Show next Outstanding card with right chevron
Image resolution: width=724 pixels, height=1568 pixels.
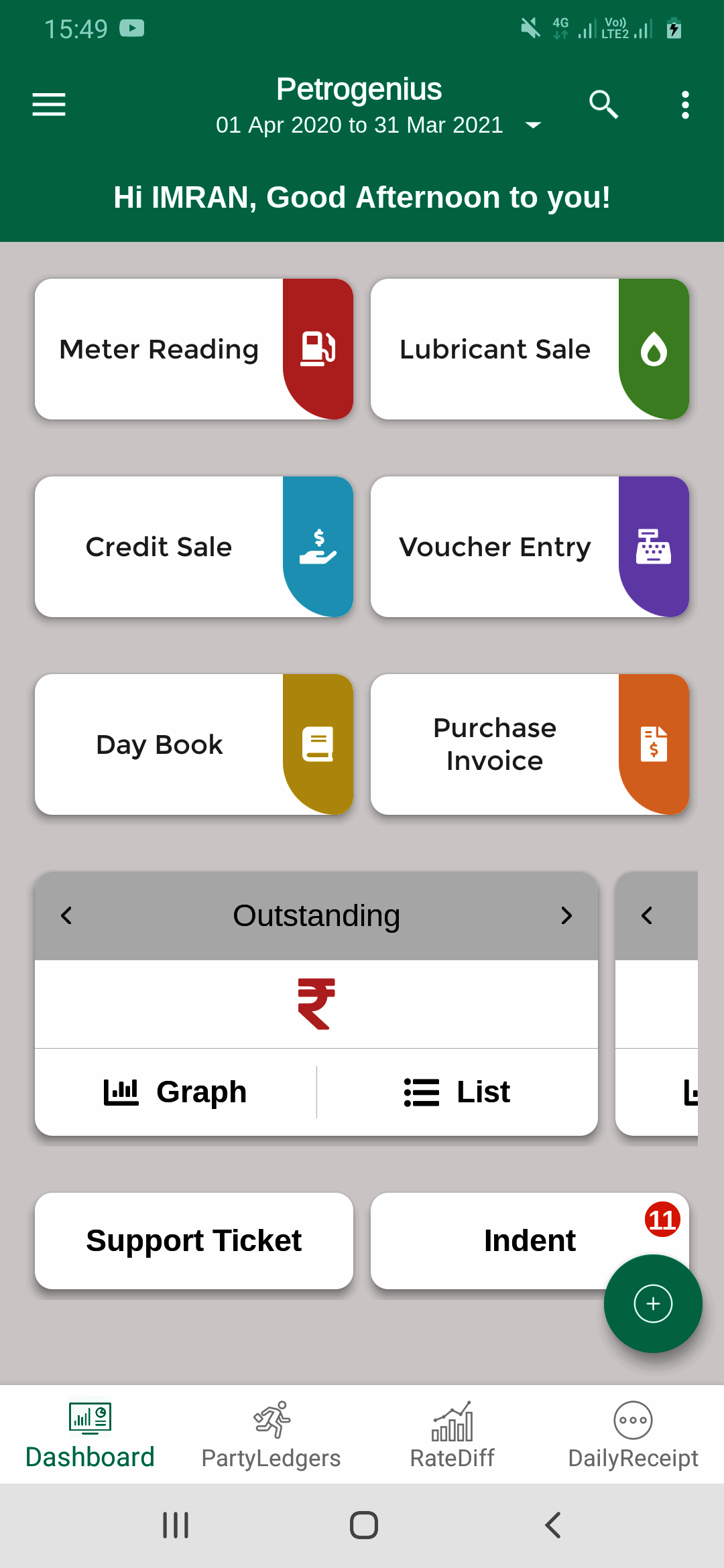(x=566, y=915)
